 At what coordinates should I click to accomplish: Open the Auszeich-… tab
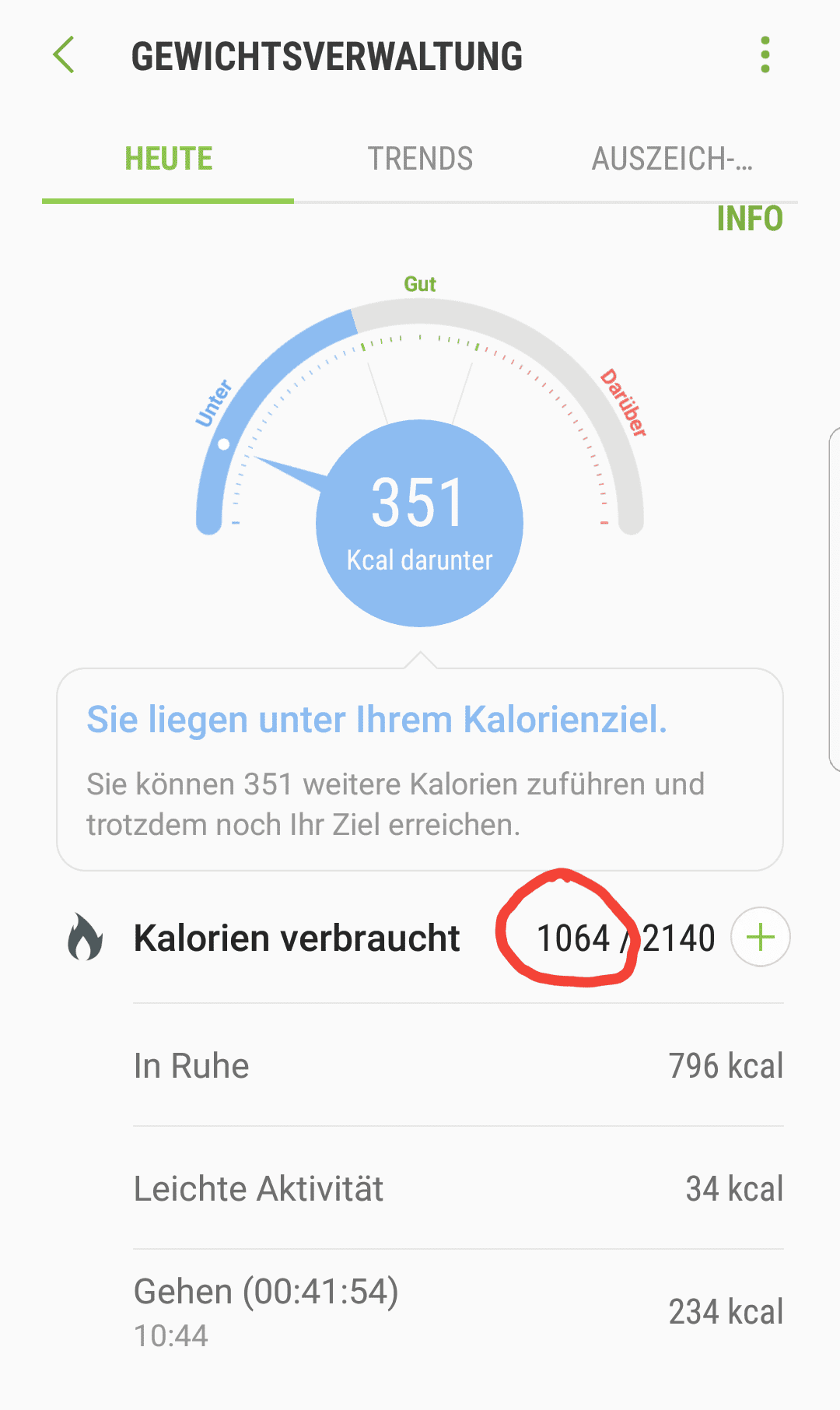[672, 160]
